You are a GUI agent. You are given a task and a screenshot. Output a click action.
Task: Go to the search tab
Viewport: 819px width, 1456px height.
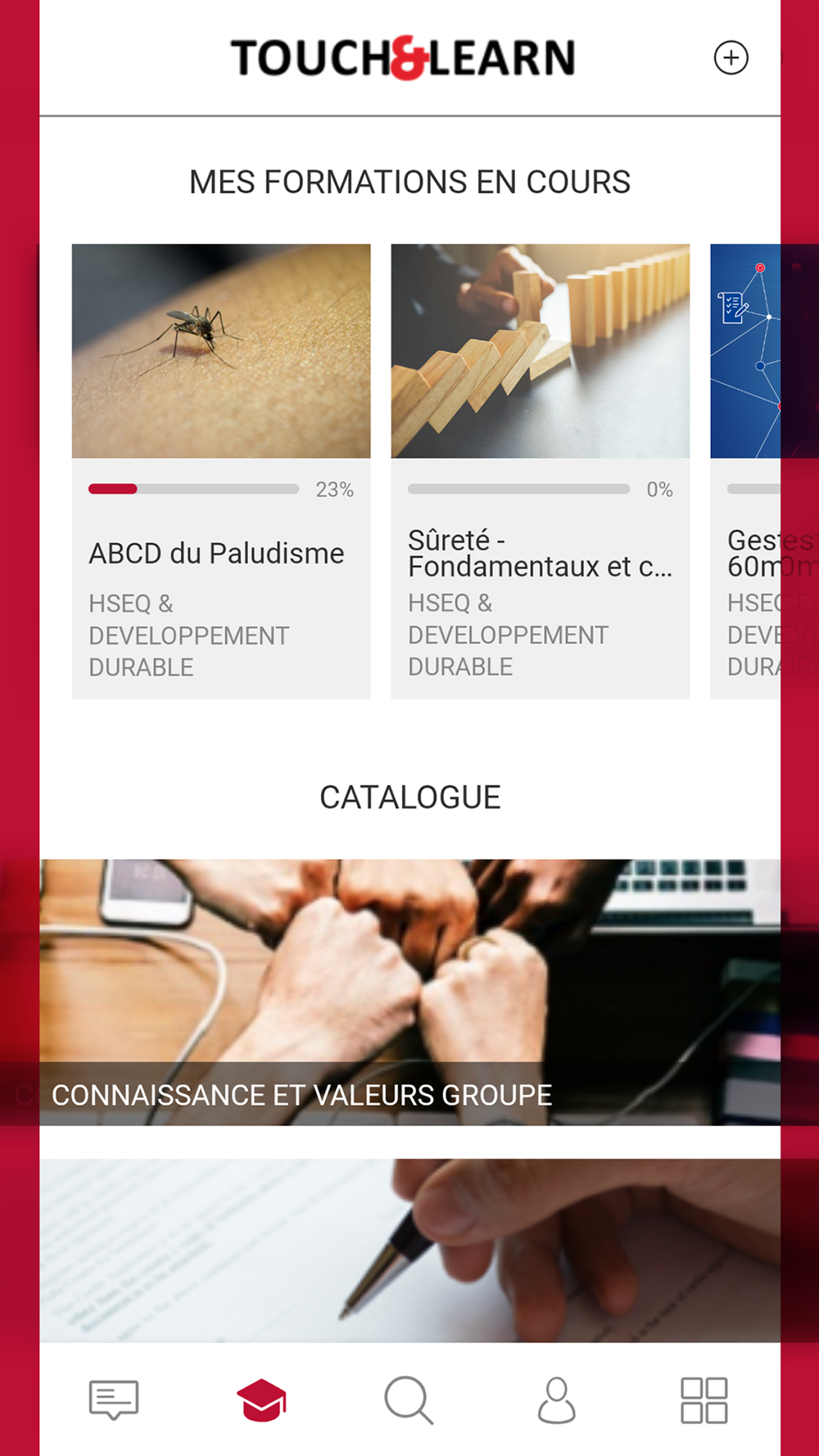409,1399
